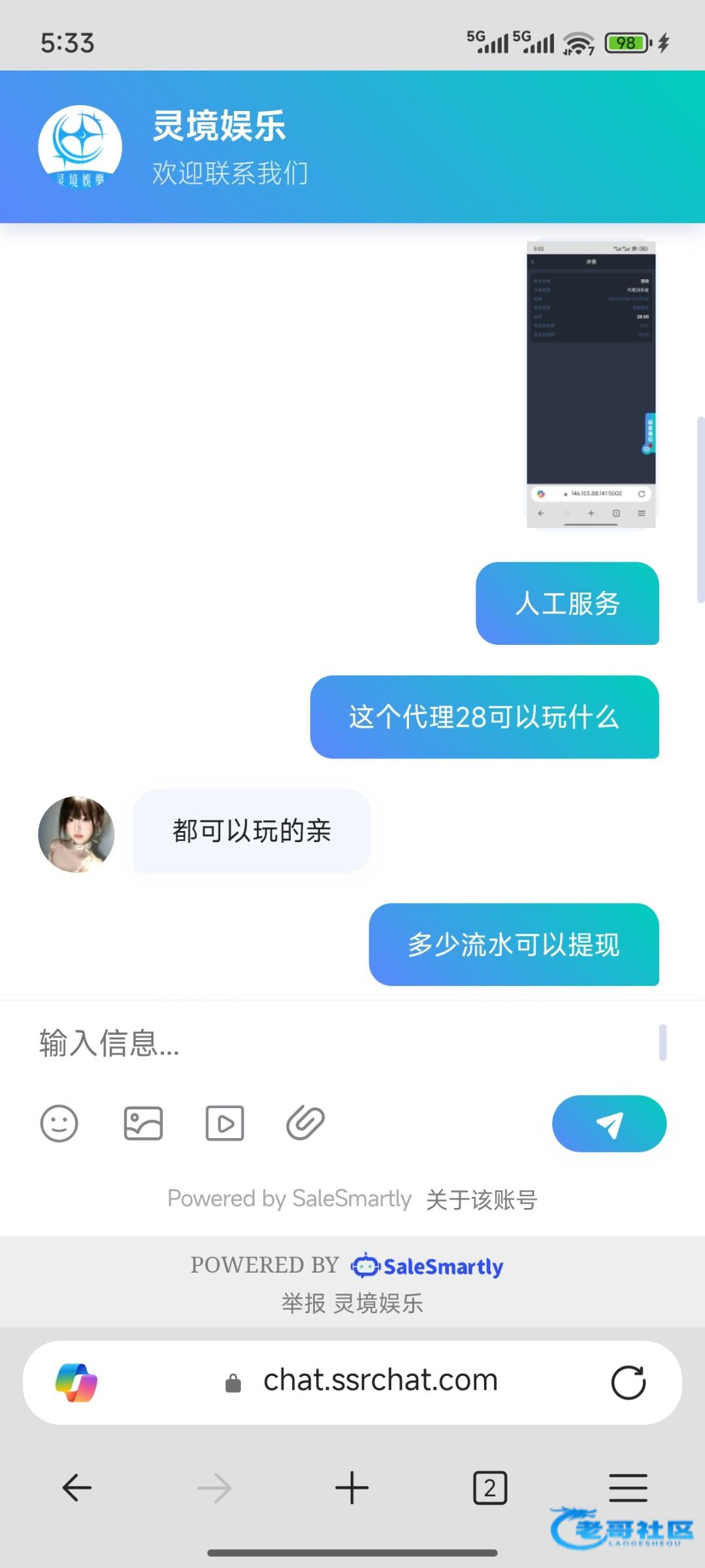Reload the page
The width and height of the screenshot is (705, 1568).
click(628, 1382)
